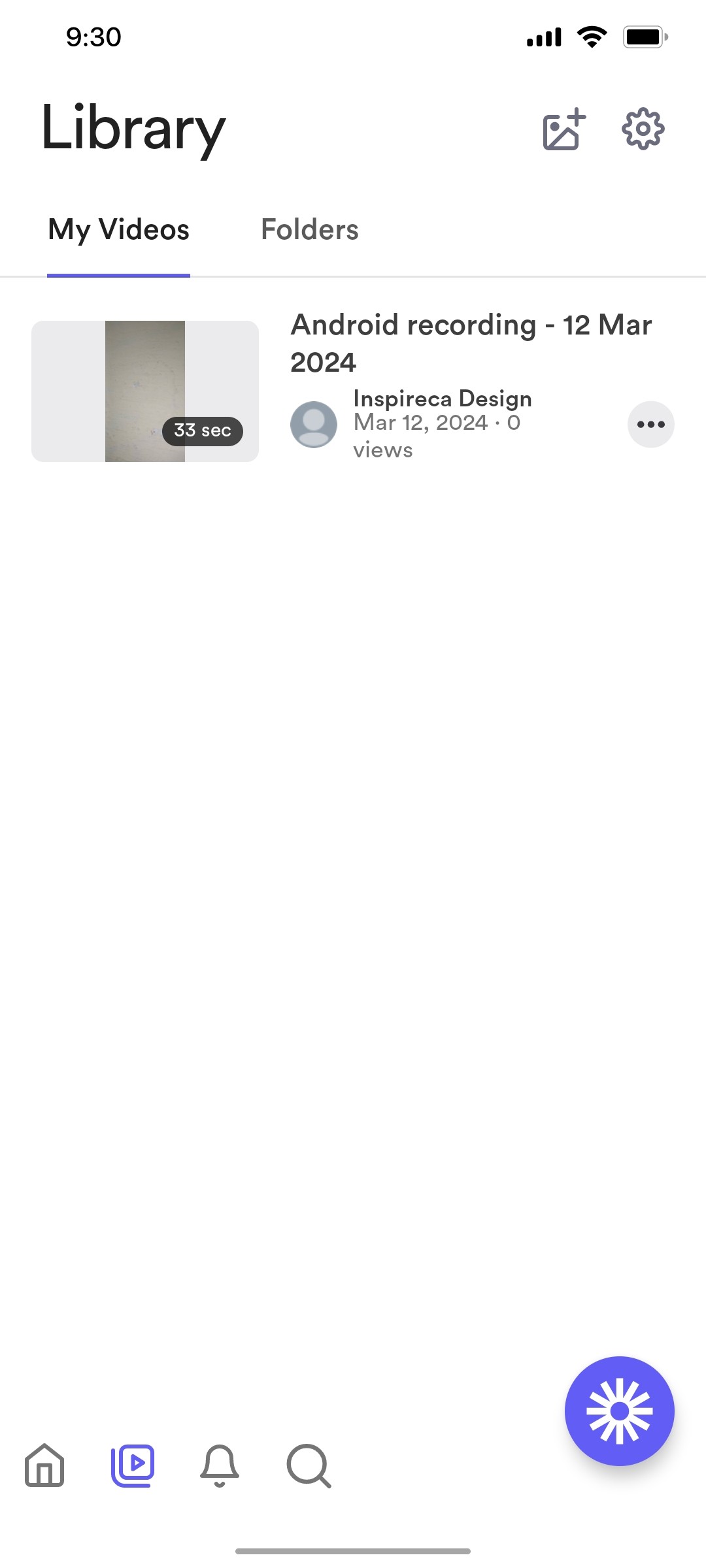Click the Wi-Fi indicator in status bar
This screenshot has width=706, height=1568.
click(x=592, y=36)
